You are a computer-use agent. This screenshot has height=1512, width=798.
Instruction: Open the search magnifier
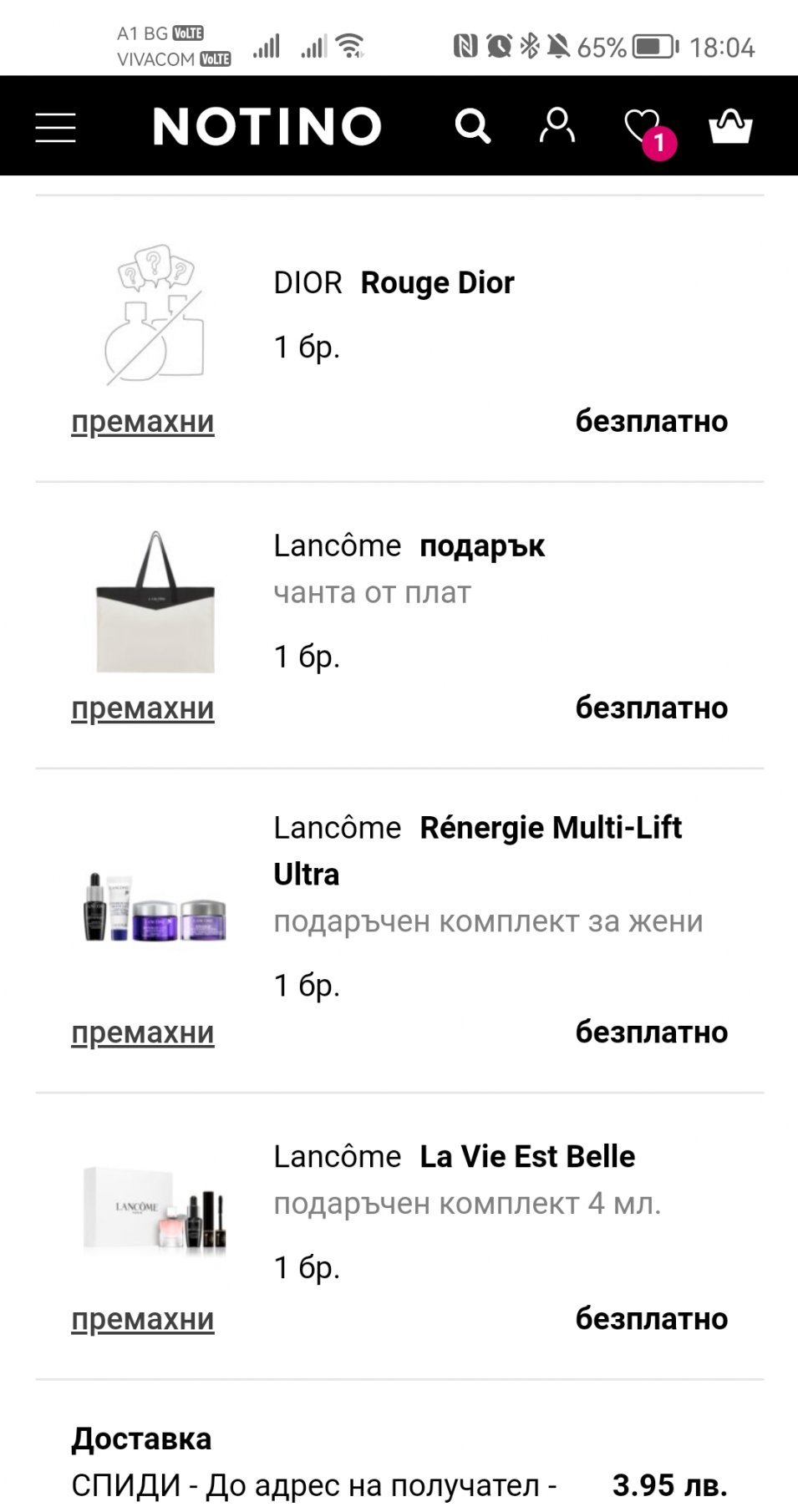coord(472,127)
